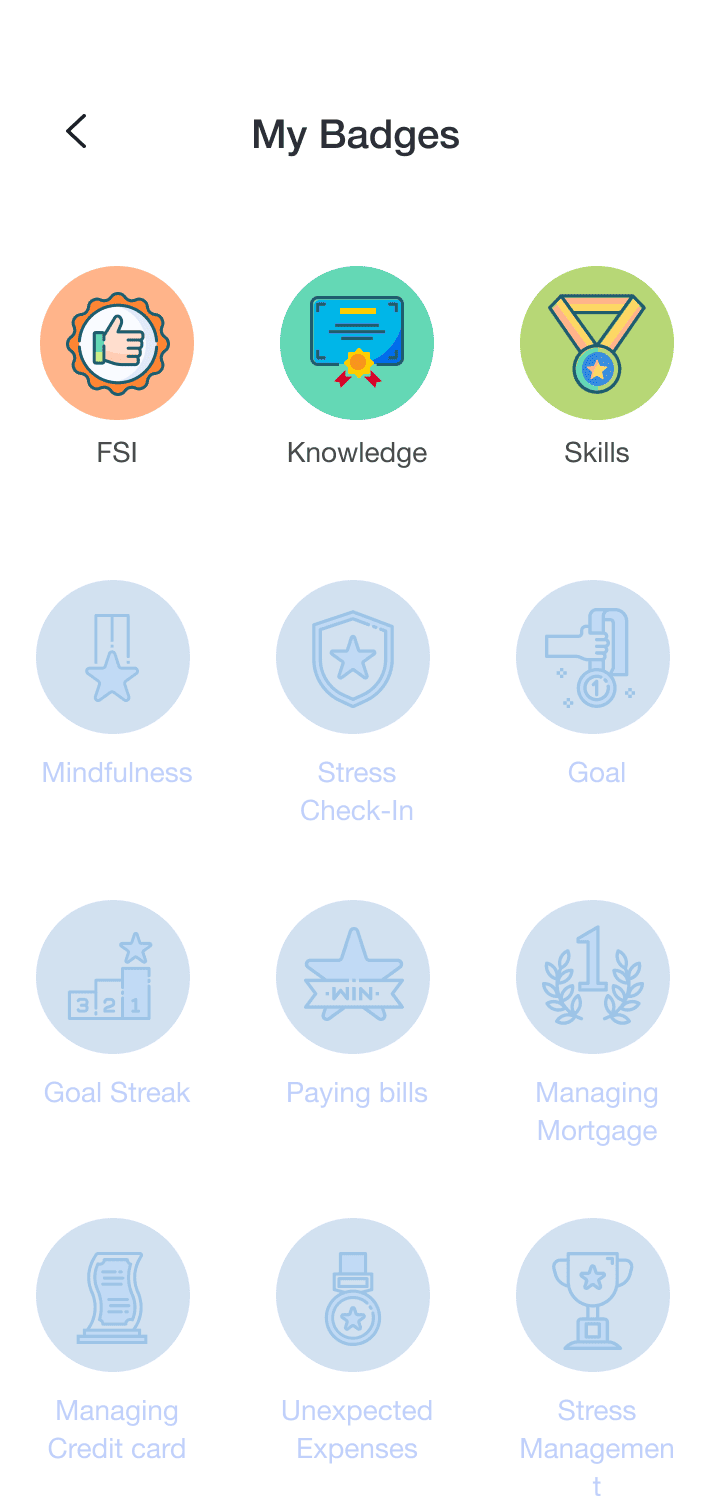The width and height of the screenshot is (712, 1504).
Task: View the Paying bills badge
Action: [x=353, y=977]
